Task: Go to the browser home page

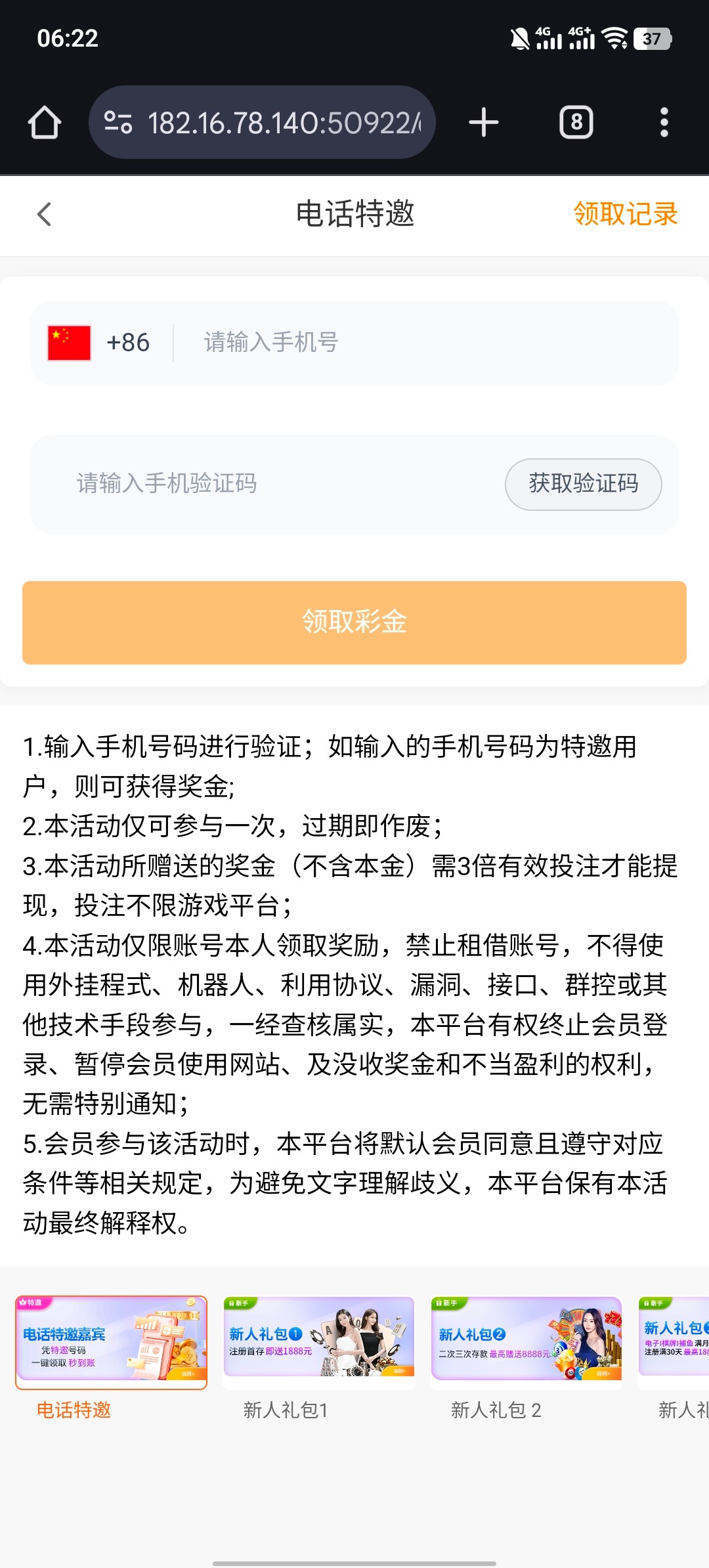Action: coord(45,123)
